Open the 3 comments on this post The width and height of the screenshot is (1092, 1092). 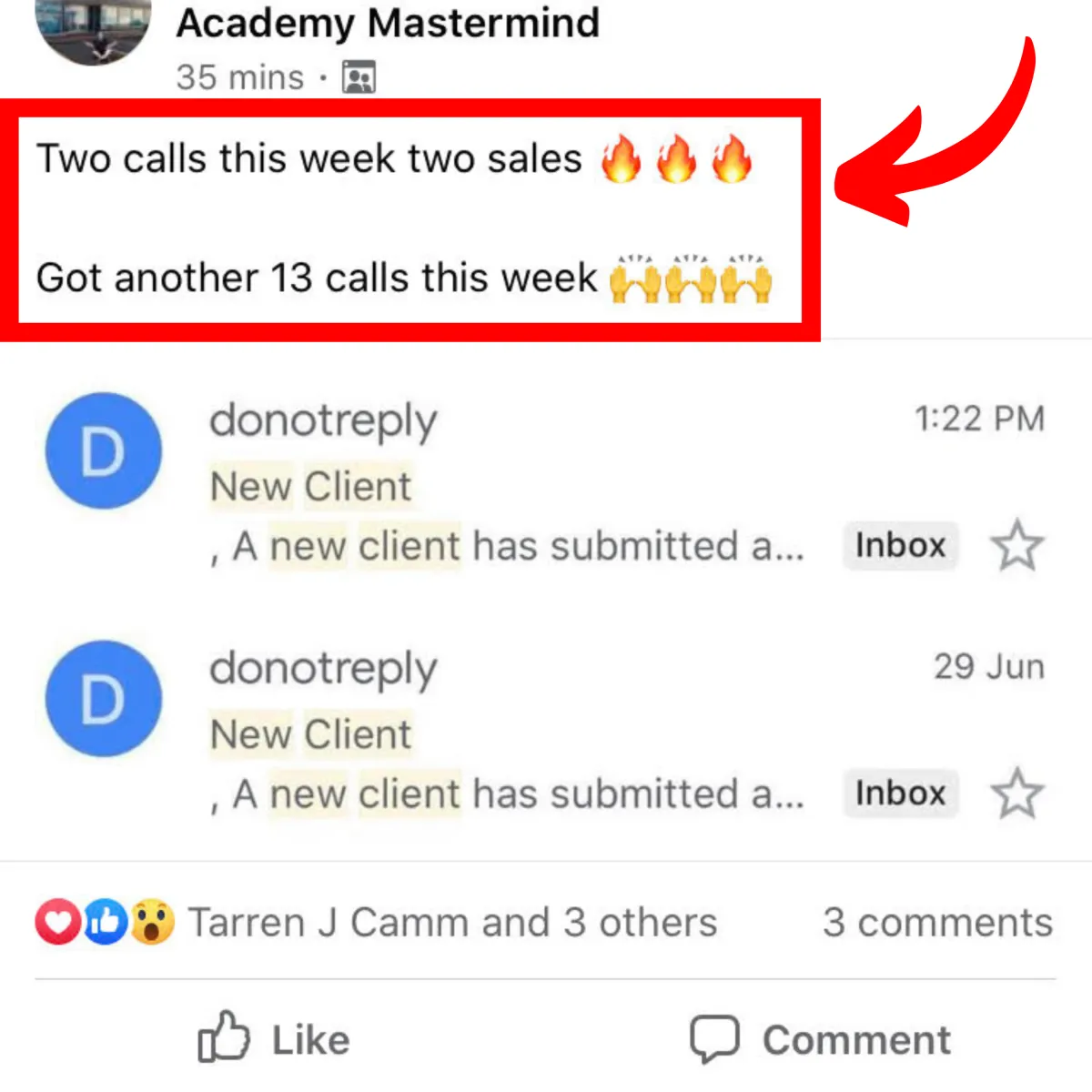937,922
